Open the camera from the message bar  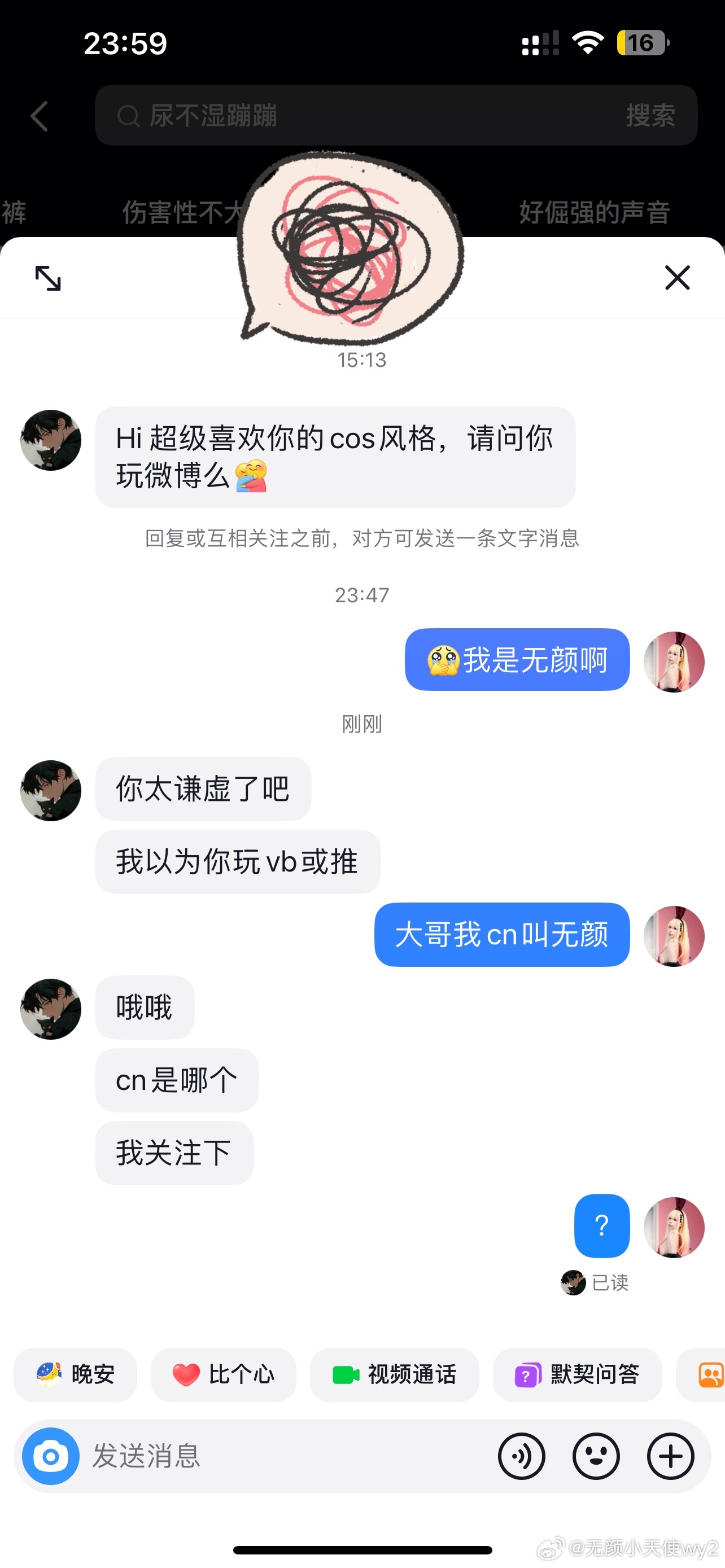50,1456
